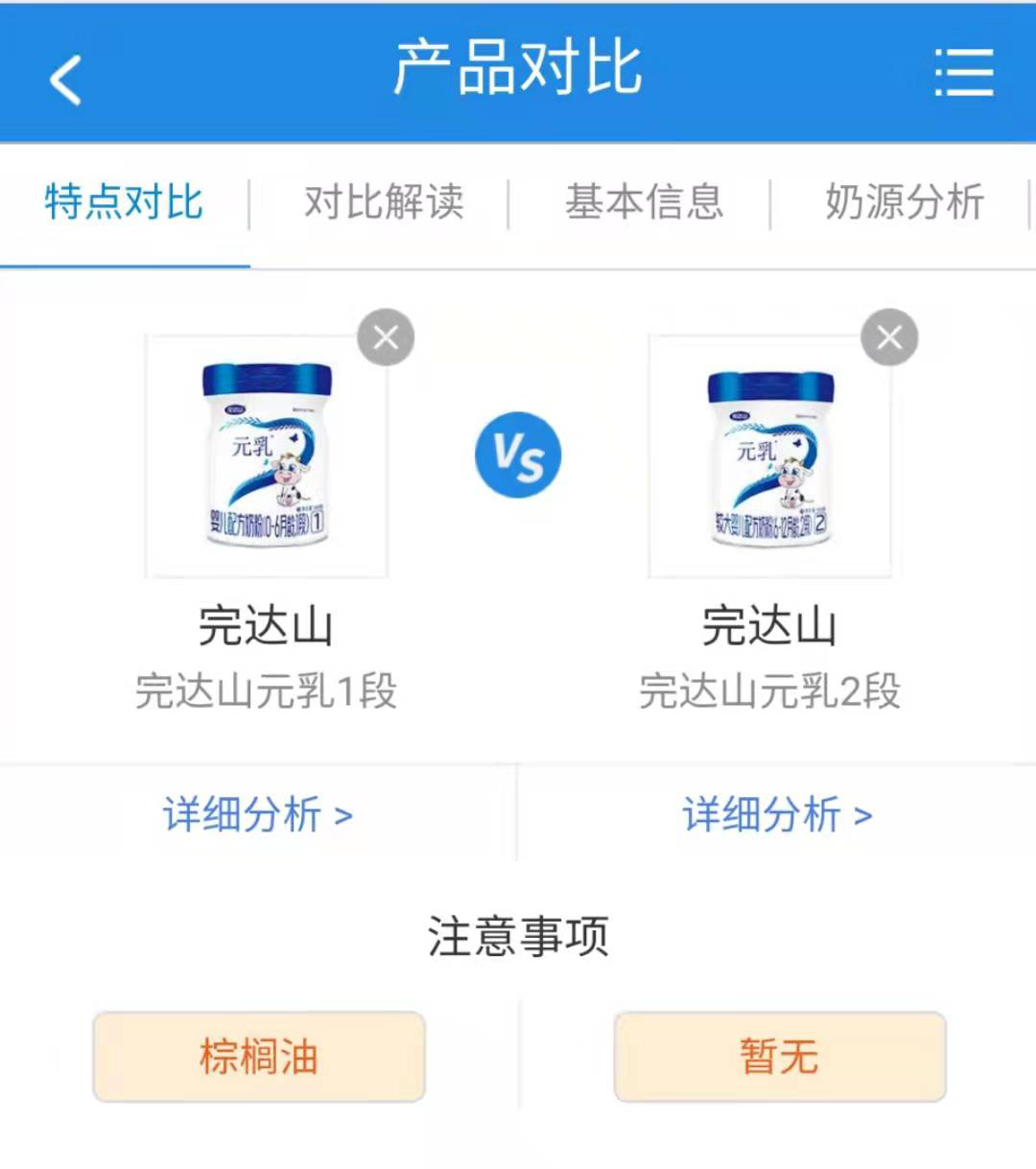Viewport: 1036px width, 1169px height.
Task: Remove 完达山元乳1段 from comparison
Action: click(x=386, y=338)
